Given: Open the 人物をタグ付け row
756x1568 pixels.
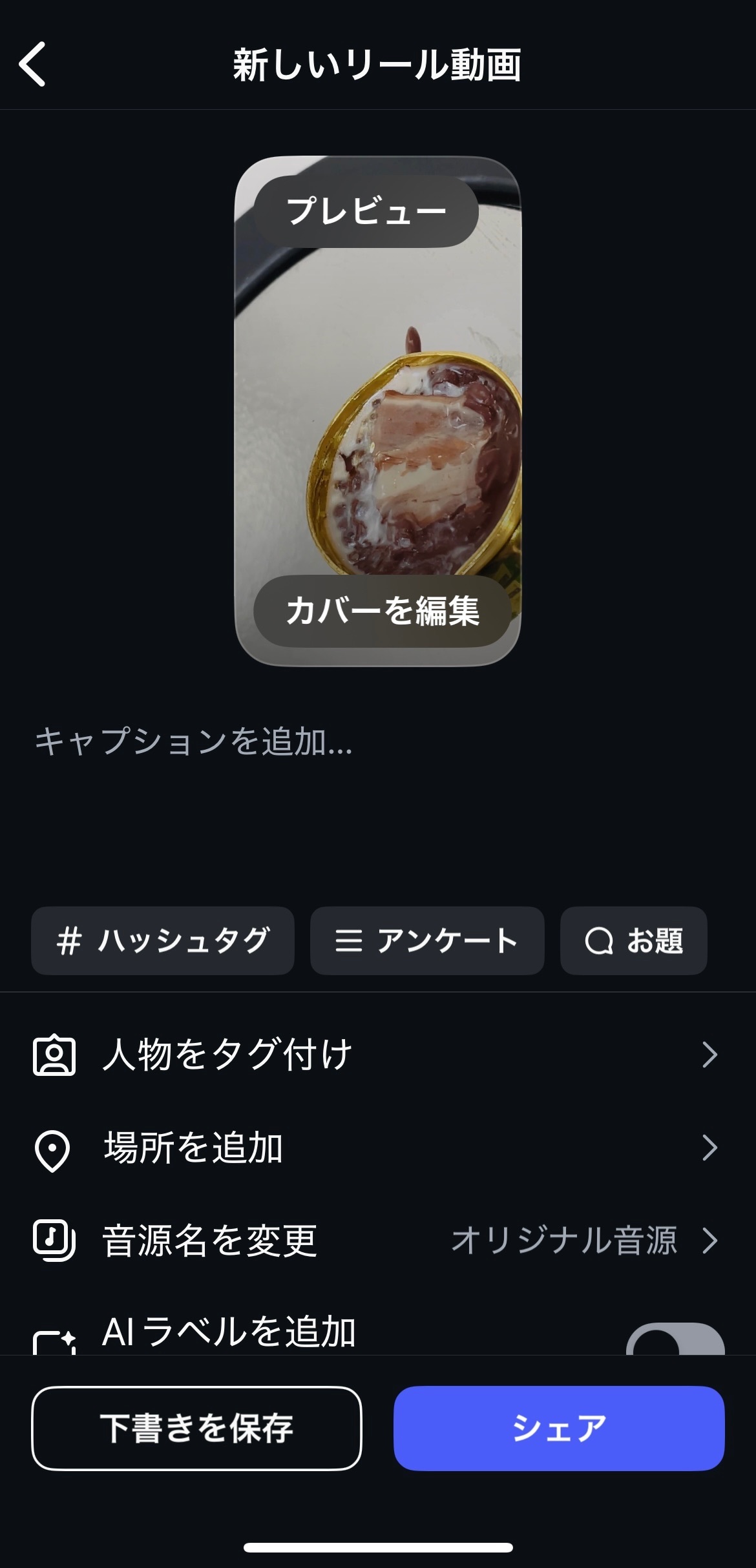Looking at the screenshot, I should pyautogui.click(x=377, y=1055).
